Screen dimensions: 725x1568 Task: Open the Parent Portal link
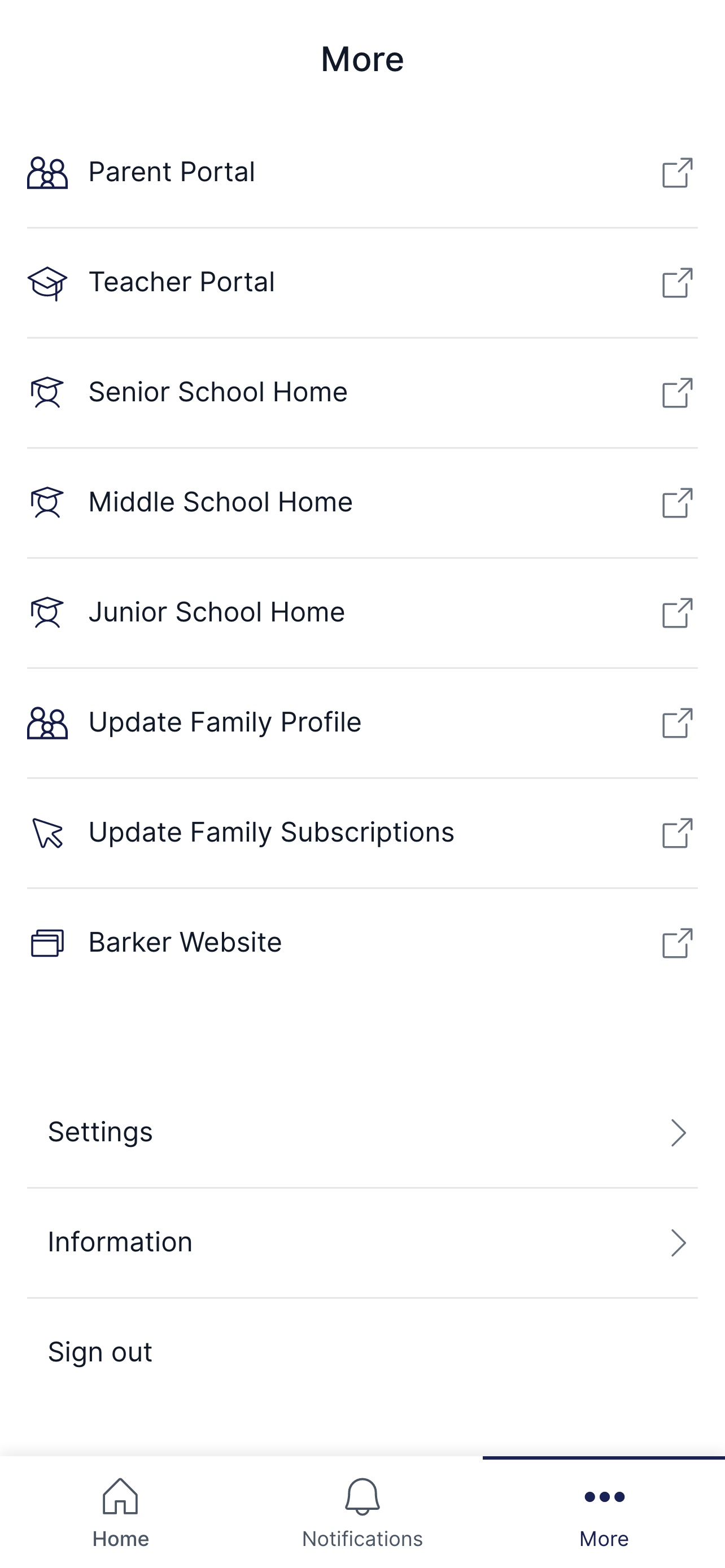coord(362,173)
